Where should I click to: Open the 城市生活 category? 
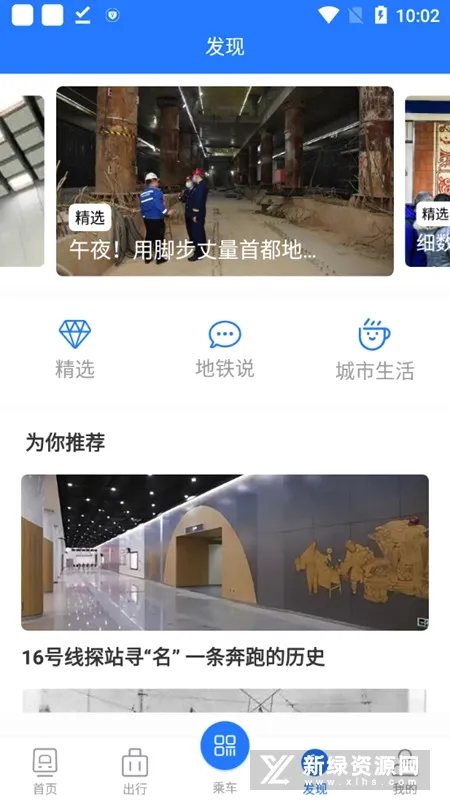[374, 349]
